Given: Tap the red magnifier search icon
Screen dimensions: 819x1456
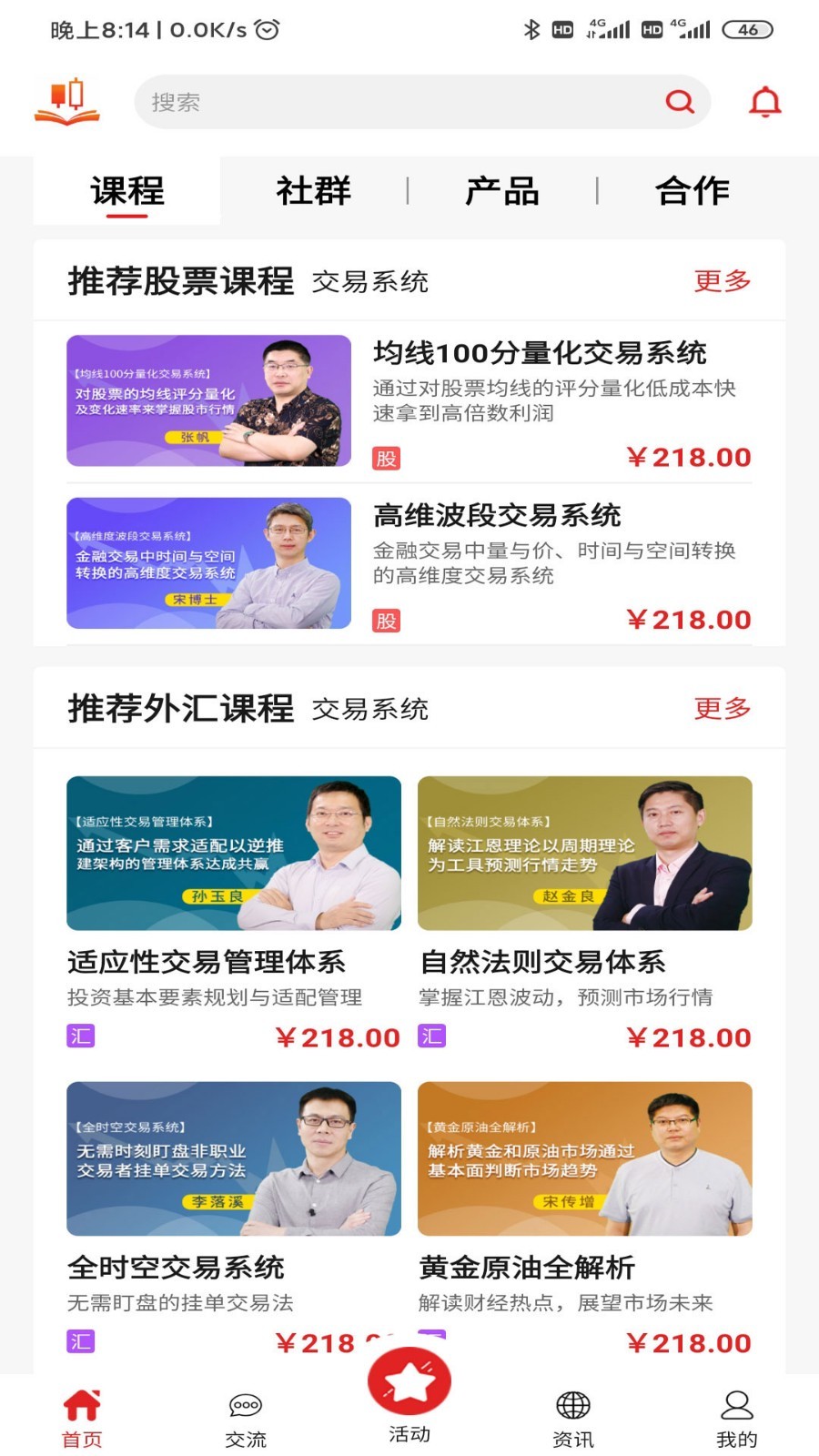Looking at the screenshot, I should click(x=679, y=102).
